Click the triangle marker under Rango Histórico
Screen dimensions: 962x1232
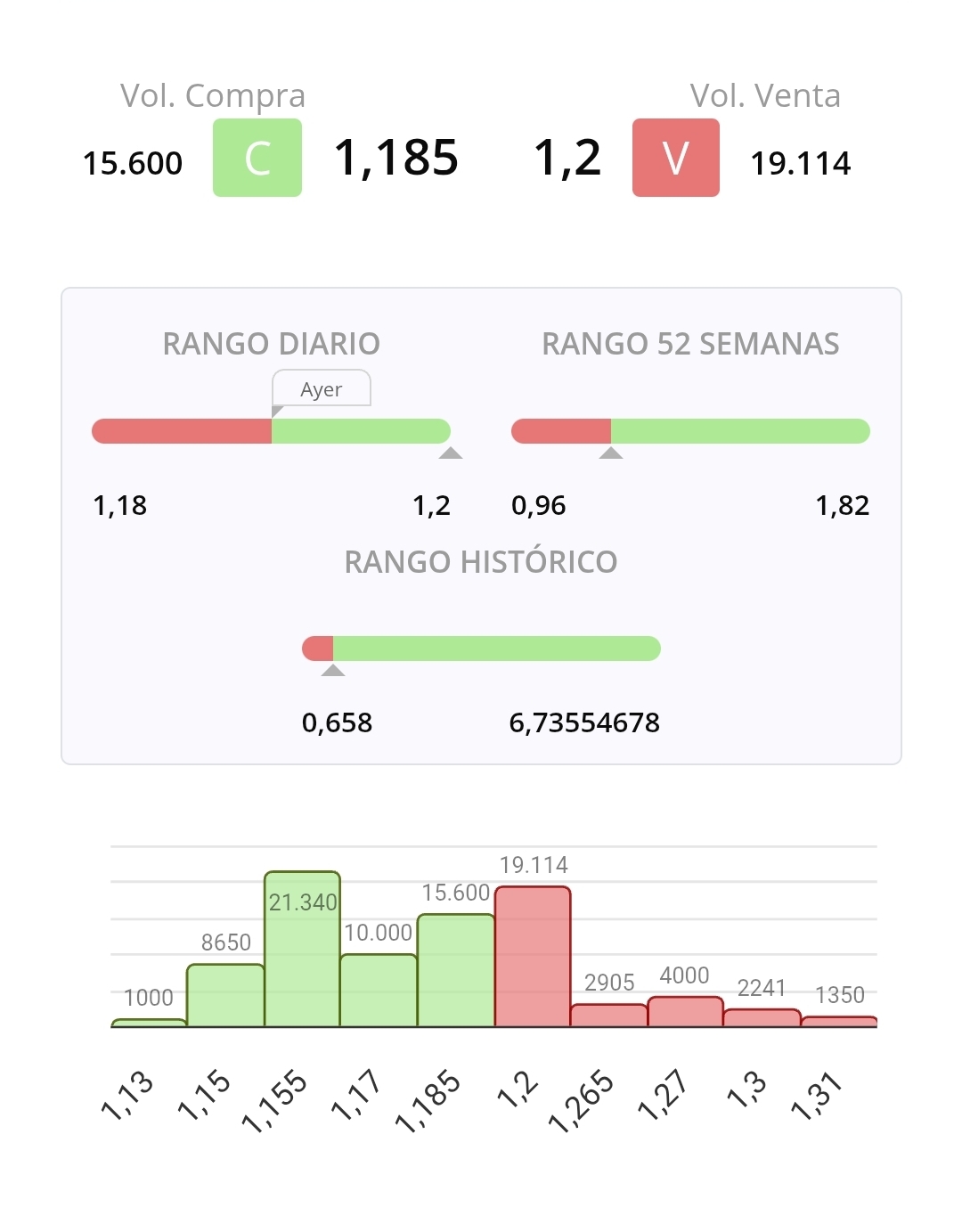pyautogui.click(x=333, y=673)
